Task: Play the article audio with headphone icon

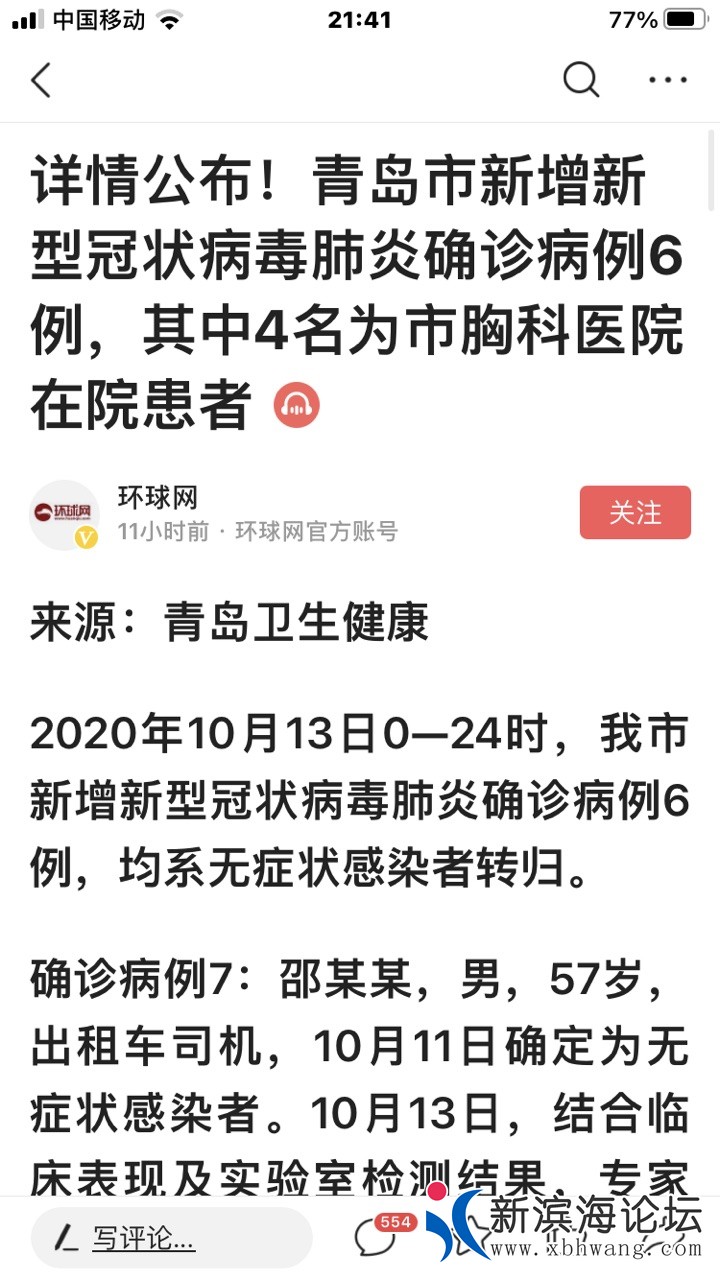Action: click(x=297, y=405)
